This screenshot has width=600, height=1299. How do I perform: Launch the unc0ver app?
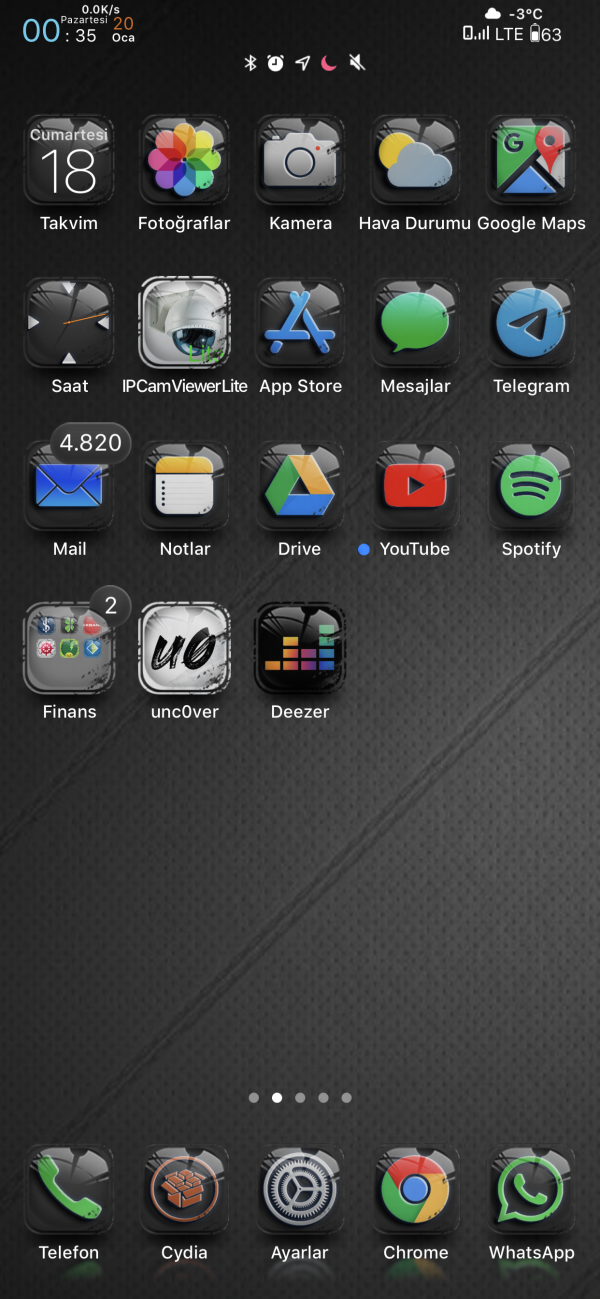tap(184, 649)
